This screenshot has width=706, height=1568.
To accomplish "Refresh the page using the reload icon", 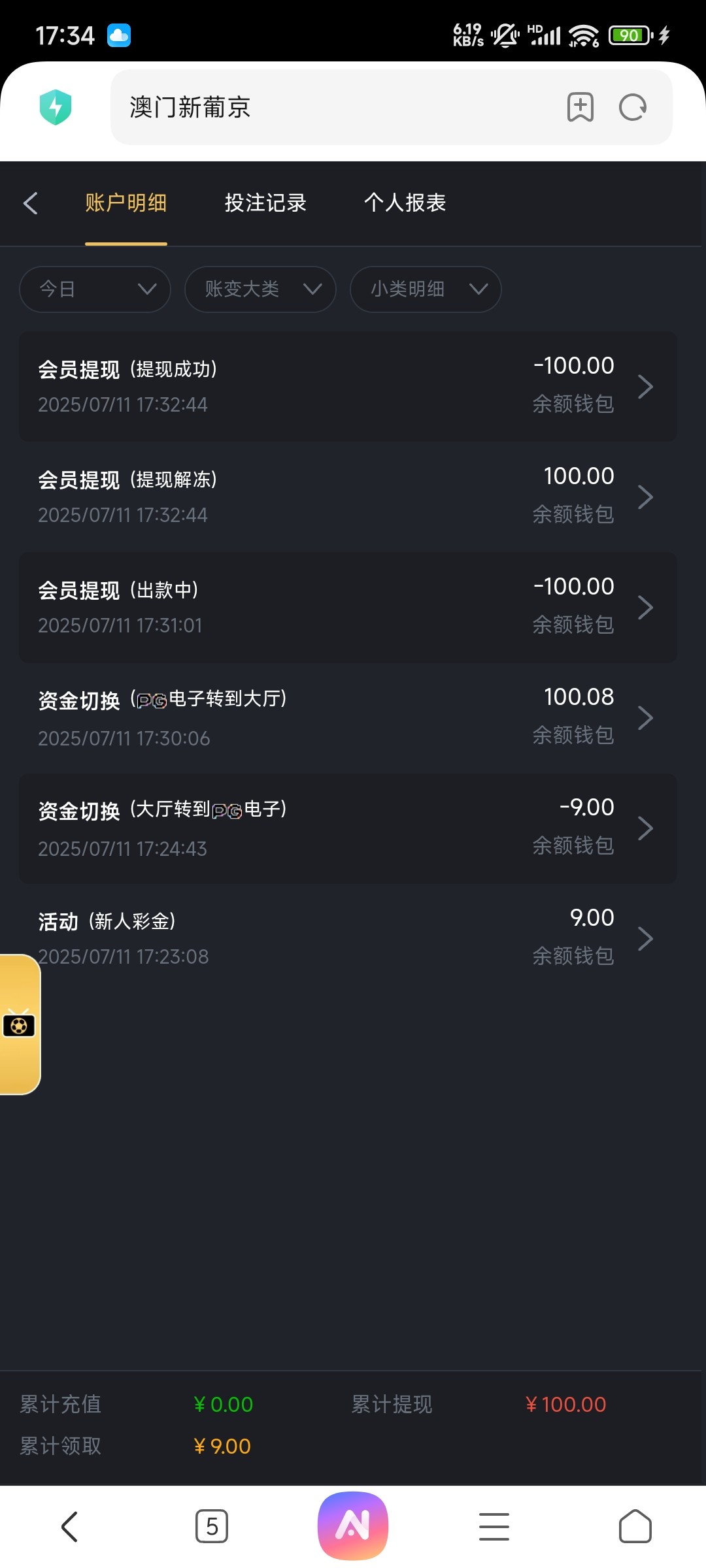I will pyautogui.click(x=631, y=107).
